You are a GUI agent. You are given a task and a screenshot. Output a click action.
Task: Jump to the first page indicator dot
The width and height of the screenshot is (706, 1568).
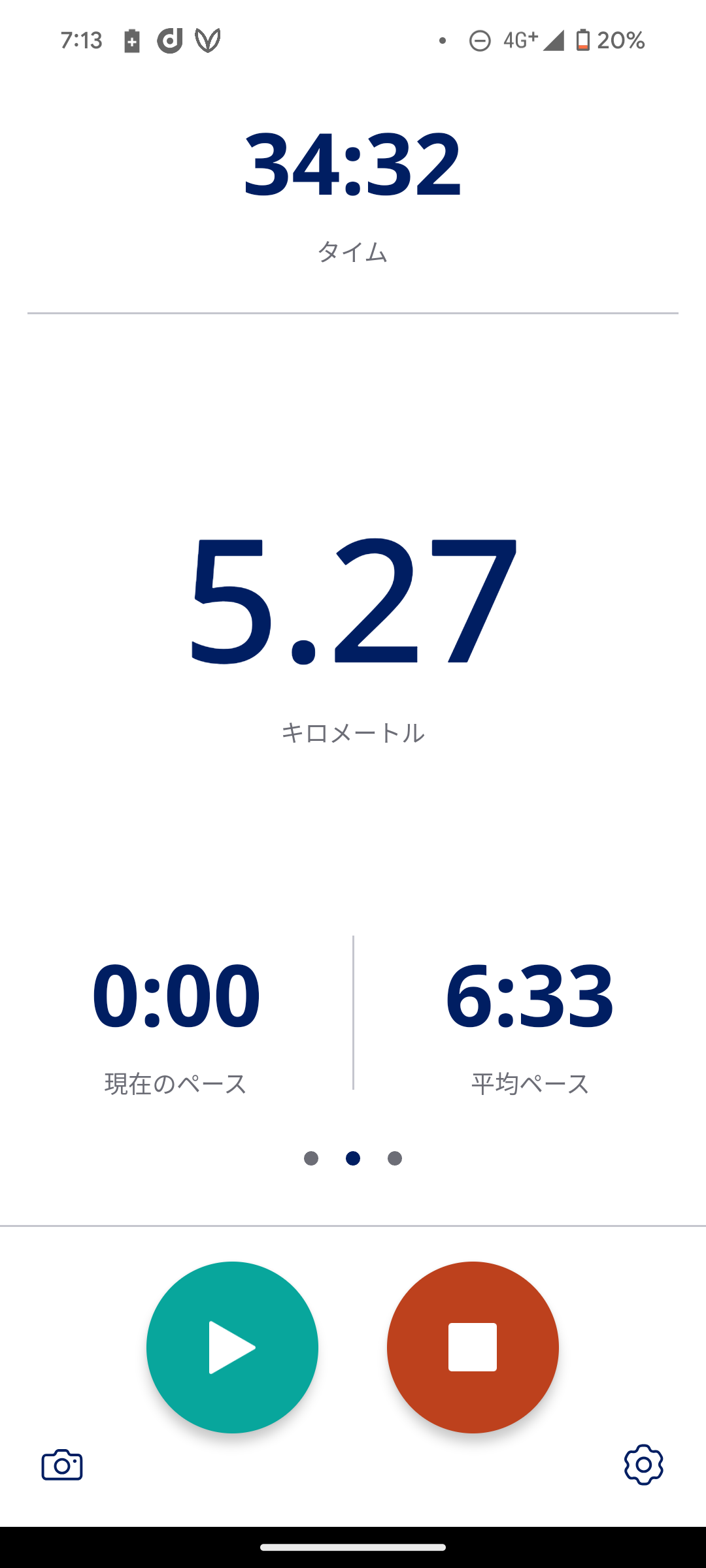[x=311, y=1158]
